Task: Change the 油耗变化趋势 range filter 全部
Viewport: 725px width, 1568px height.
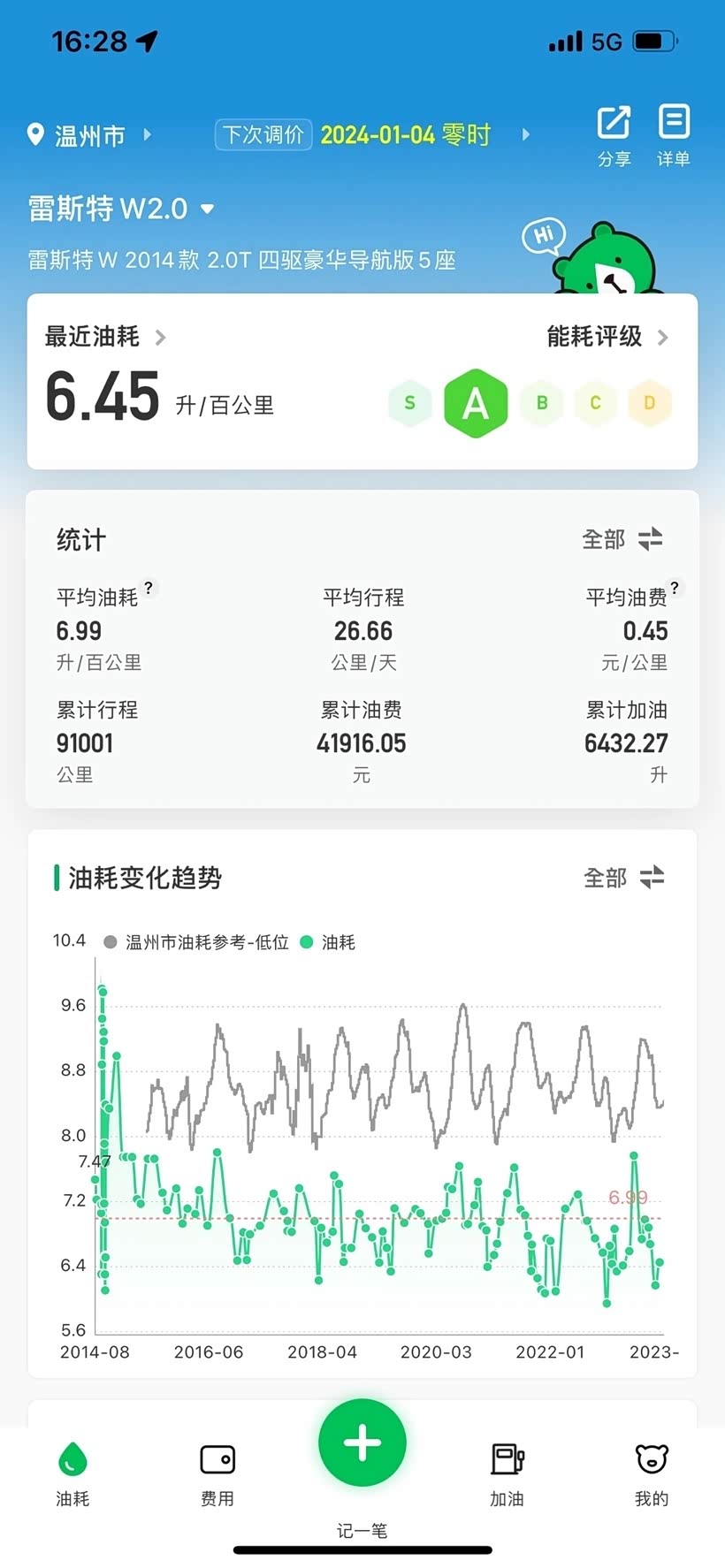Action: pyautogui.click(x=624, y=878)
